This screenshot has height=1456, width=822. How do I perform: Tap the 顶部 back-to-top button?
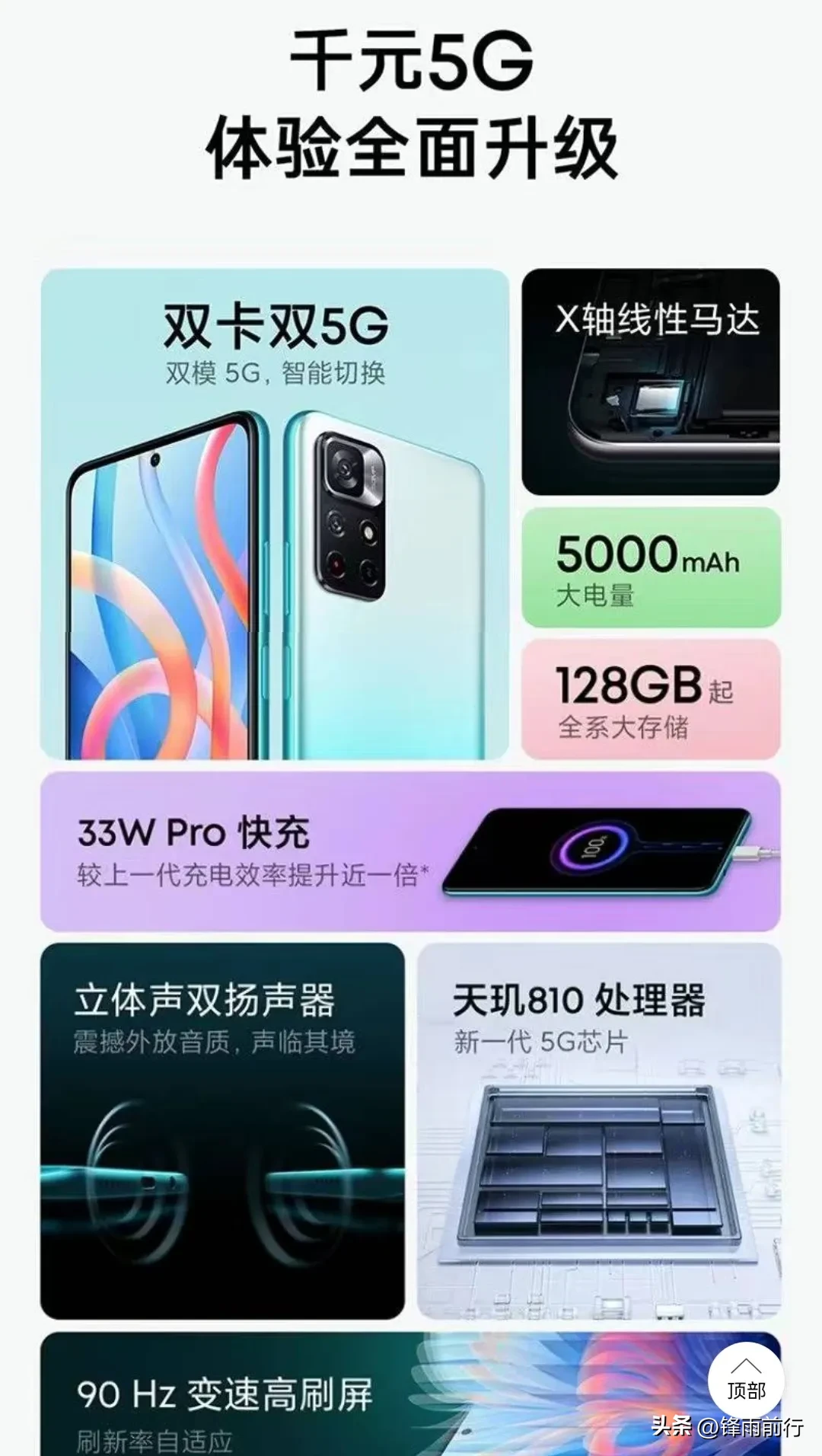pyautogui.click(x=746, y=1381)
